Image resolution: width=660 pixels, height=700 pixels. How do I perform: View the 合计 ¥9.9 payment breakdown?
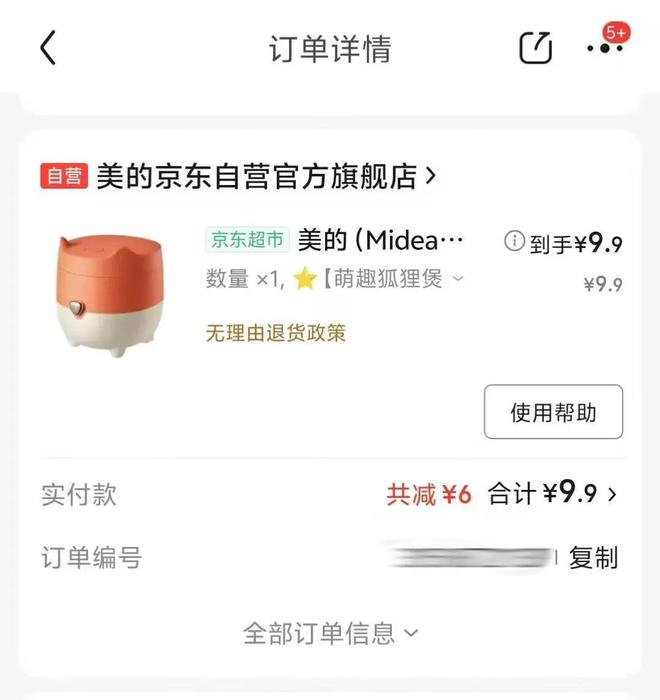point(552,493)
